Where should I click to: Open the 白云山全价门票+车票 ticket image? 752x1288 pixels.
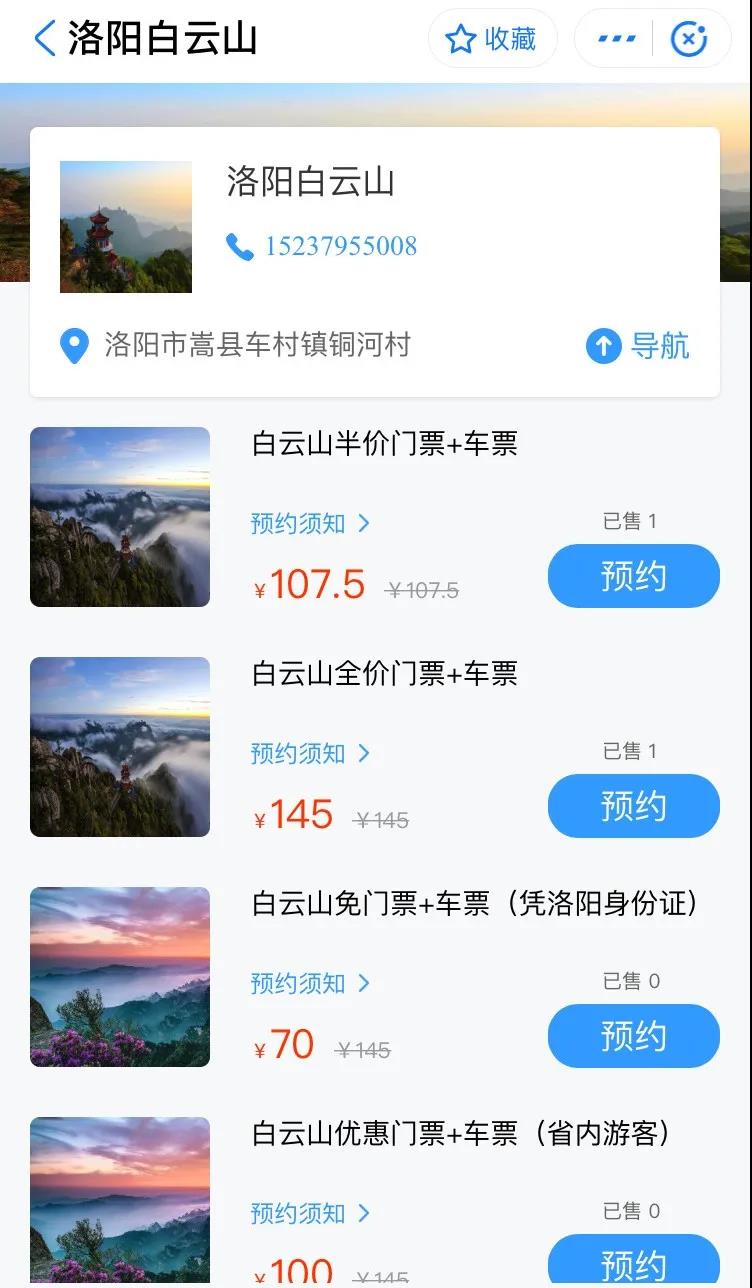[120, 747]
